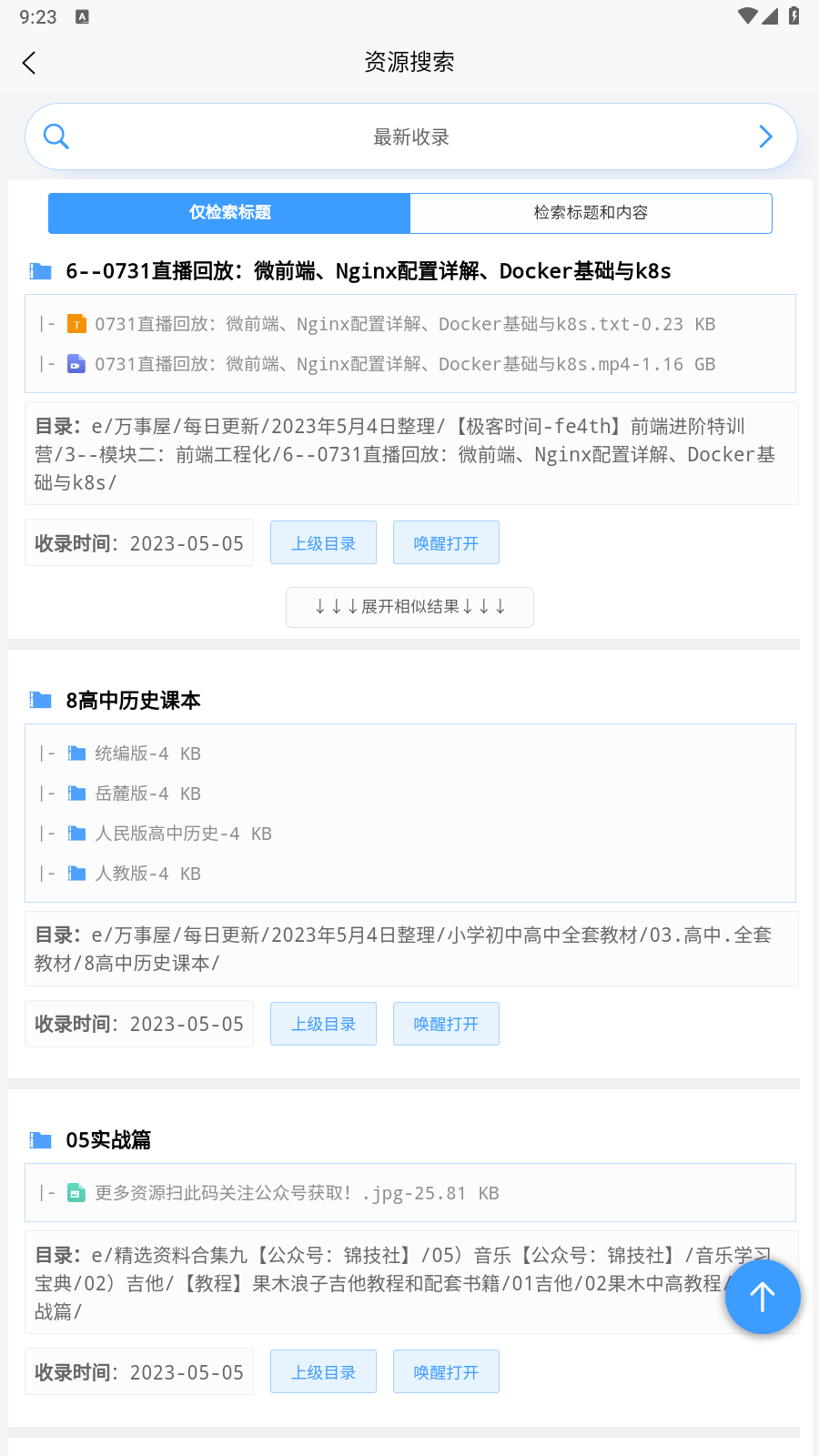The image size is (819, 1456).
Task: Switch search mode to 检索标题和内容
Action: click(x=591, y=213)
